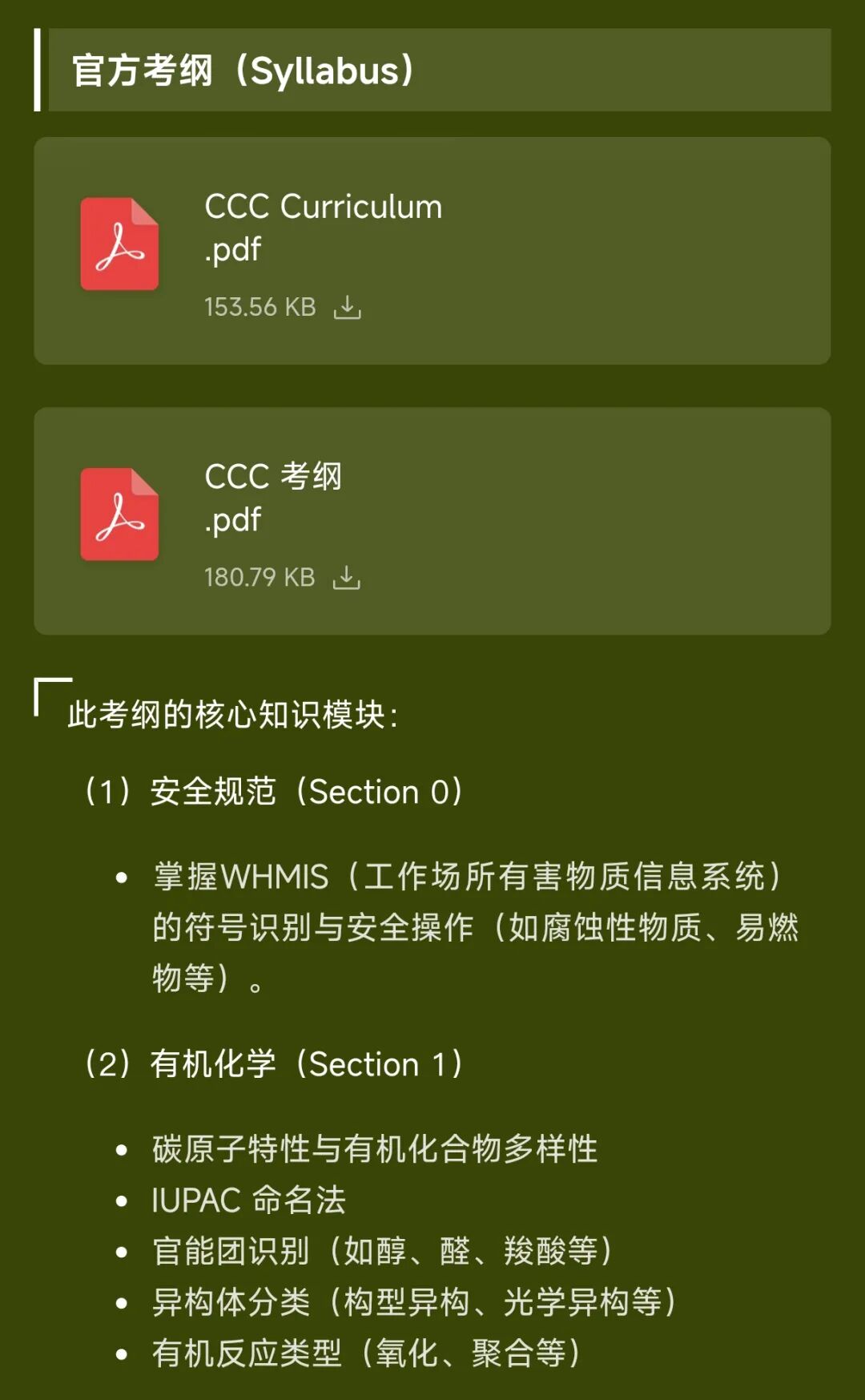Click the 153.56 KB file size label
The width and height of the screenshot is (865, 1400).
click(259, 307)
